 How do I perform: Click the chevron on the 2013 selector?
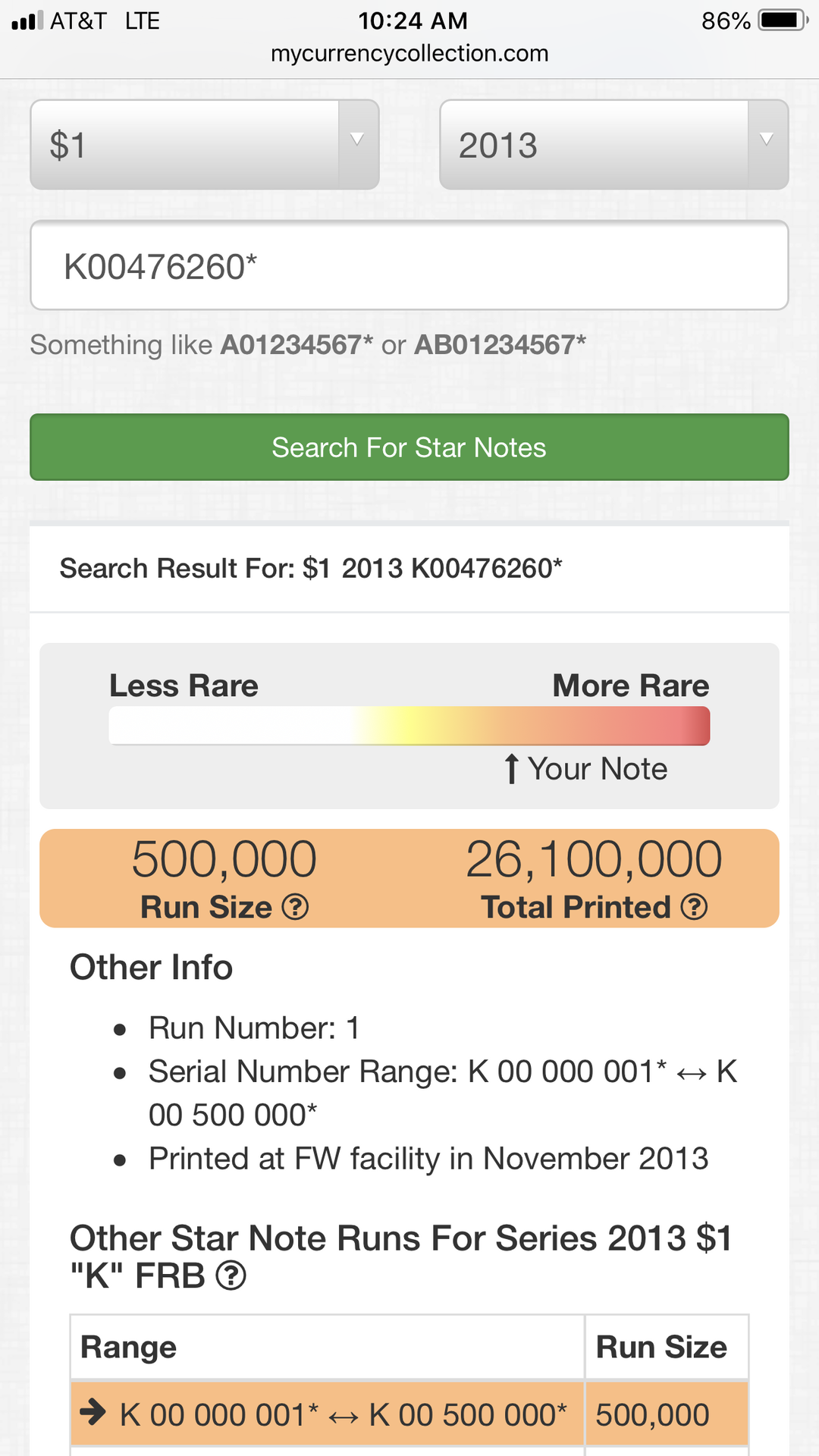pyautogui.click(x=765, y=140)
